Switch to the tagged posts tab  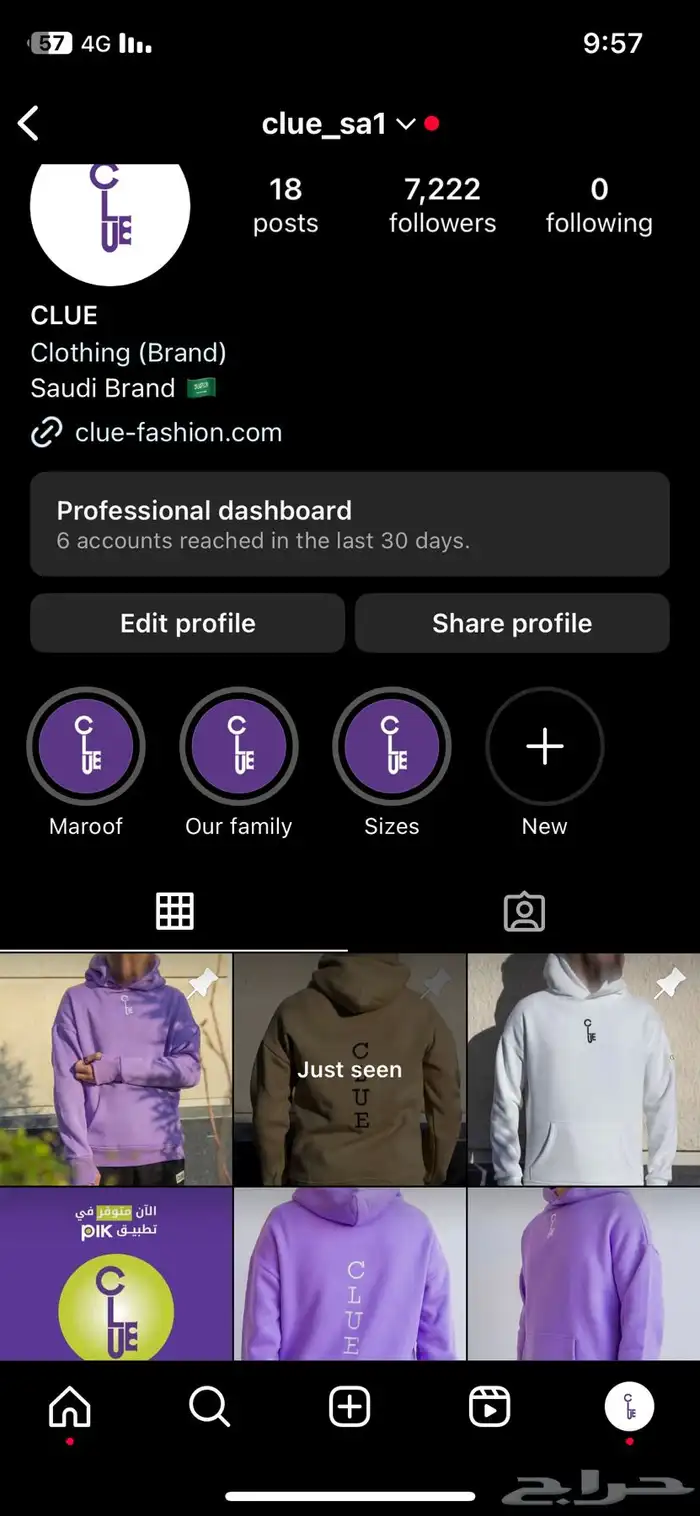click(524, 911)
